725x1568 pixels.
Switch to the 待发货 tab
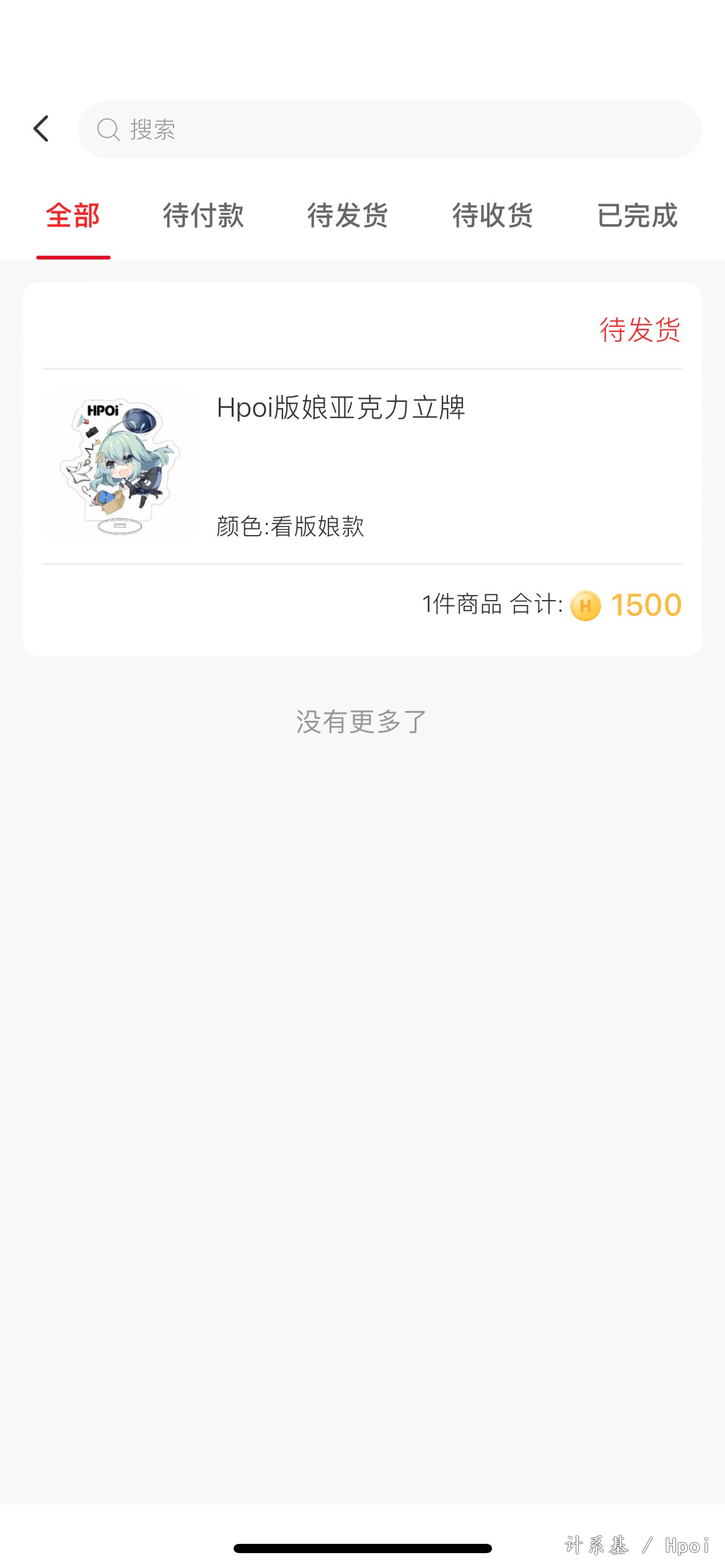(x=348, y=216)
